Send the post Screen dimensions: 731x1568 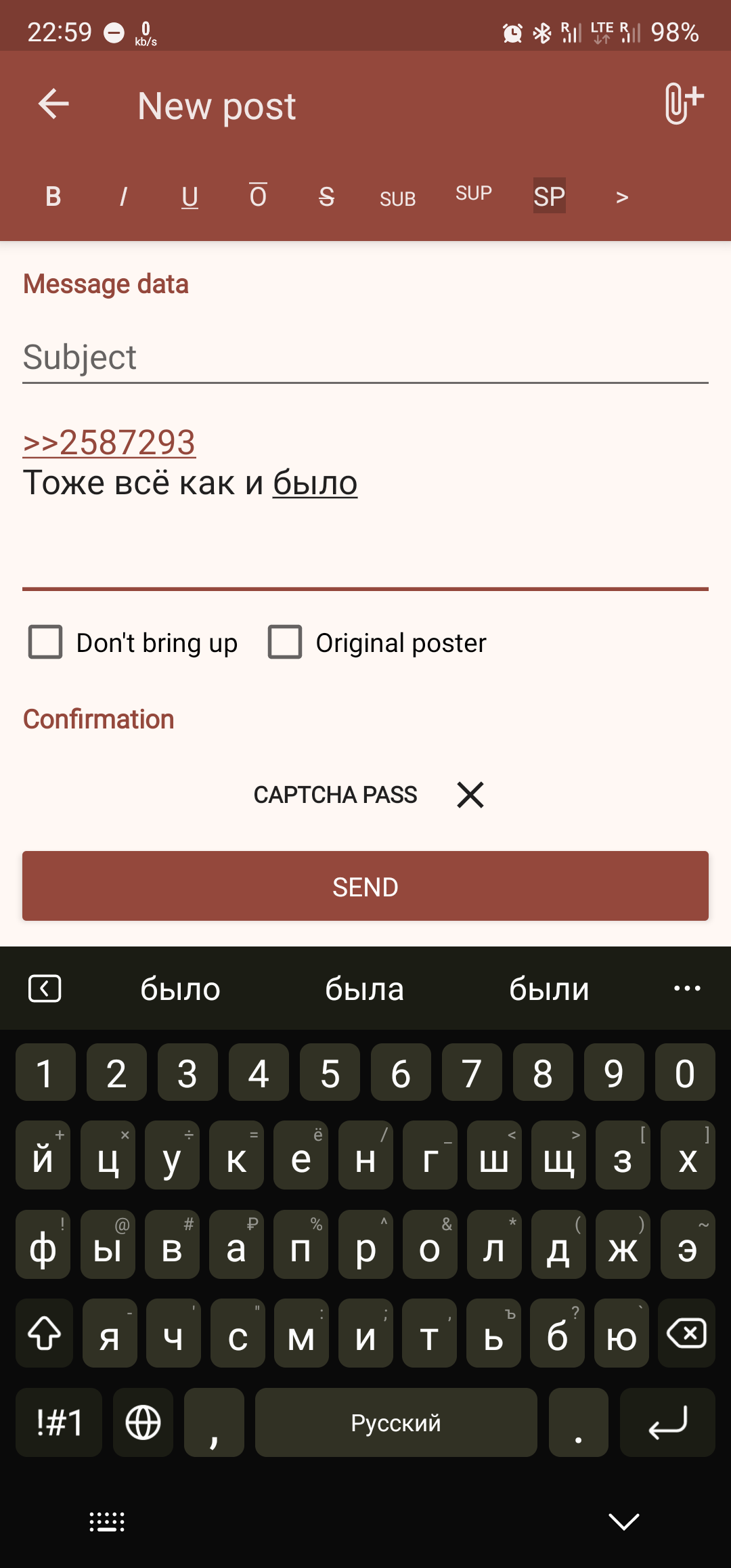click(x=365, y=886)
